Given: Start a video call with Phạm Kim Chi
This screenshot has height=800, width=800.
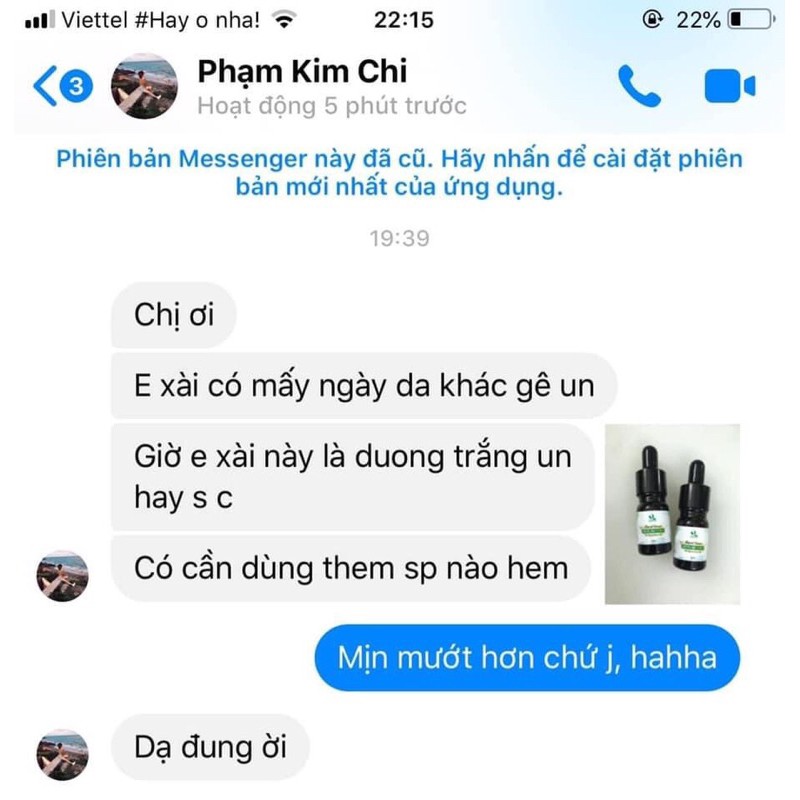Looking at the screenshot, I should pos(729,87).
